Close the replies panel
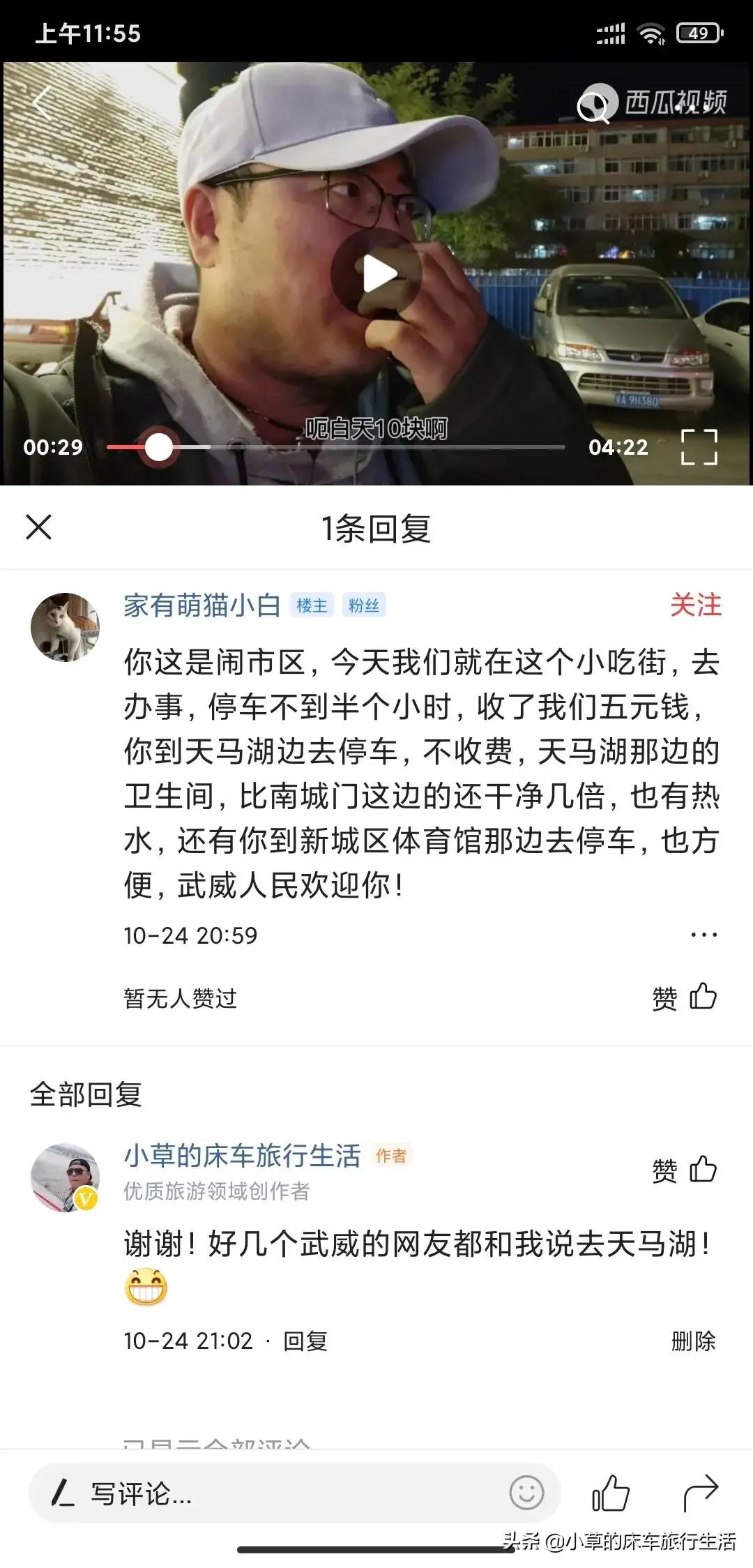This screenshot has height=1568, width=753. [39, 527]
